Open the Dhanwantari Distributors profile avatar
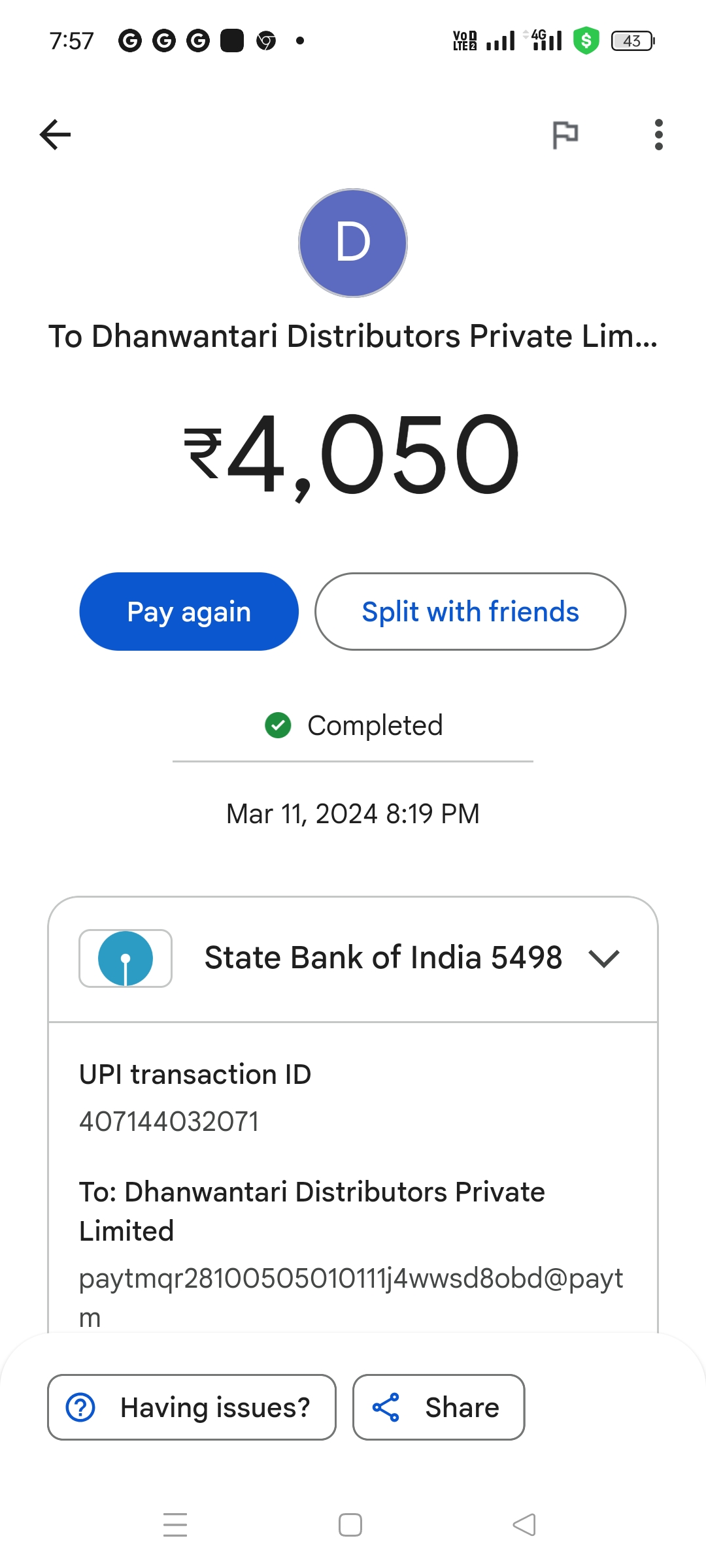The image size is (706, 1568). click(x=353, y=243)
